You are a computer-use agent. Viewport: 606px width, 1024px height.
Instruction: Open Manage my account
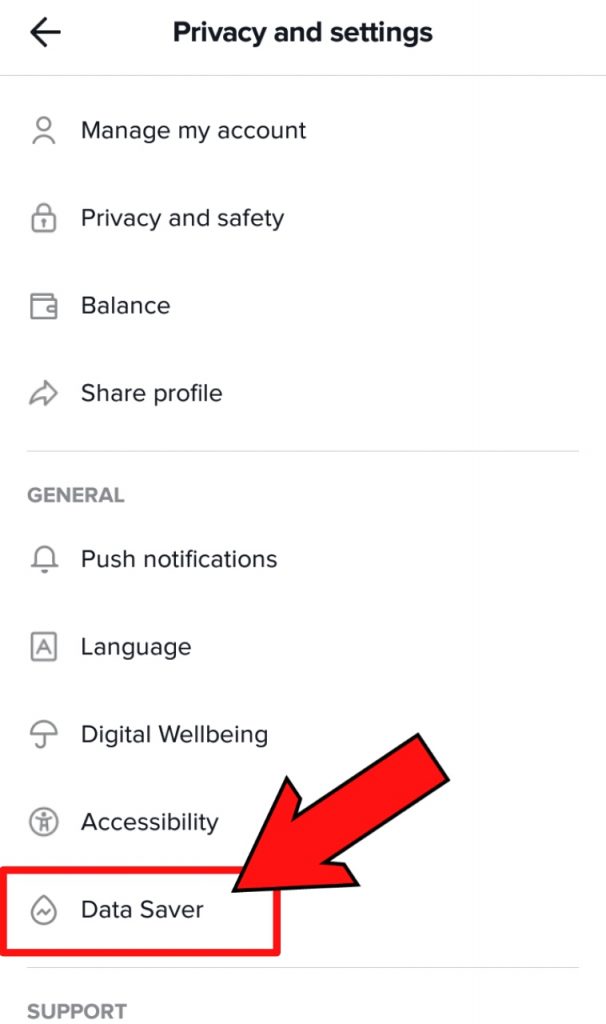[303, 130]
